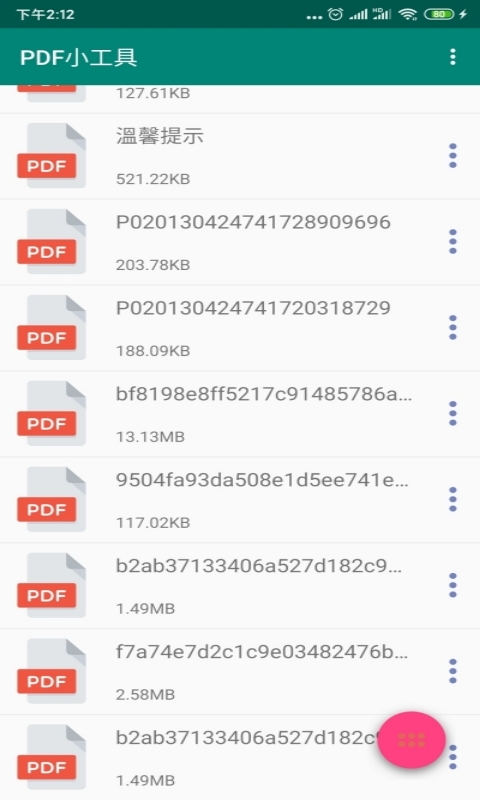Open the P020130424741728909696 PDF
Viewport: 480px width, 800px height.
click(240, 242)
